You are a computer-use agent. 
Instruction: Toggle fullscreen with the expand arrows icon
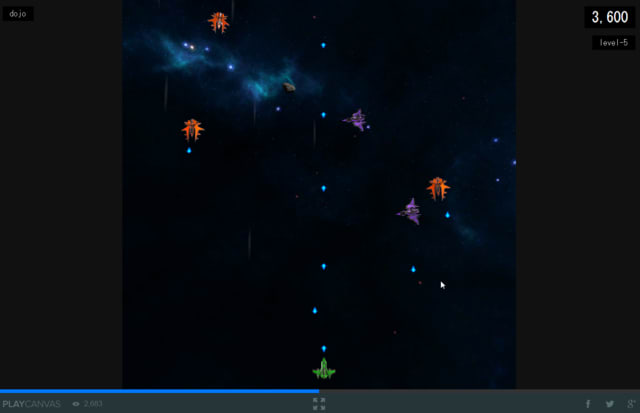(x=319, y=403)
